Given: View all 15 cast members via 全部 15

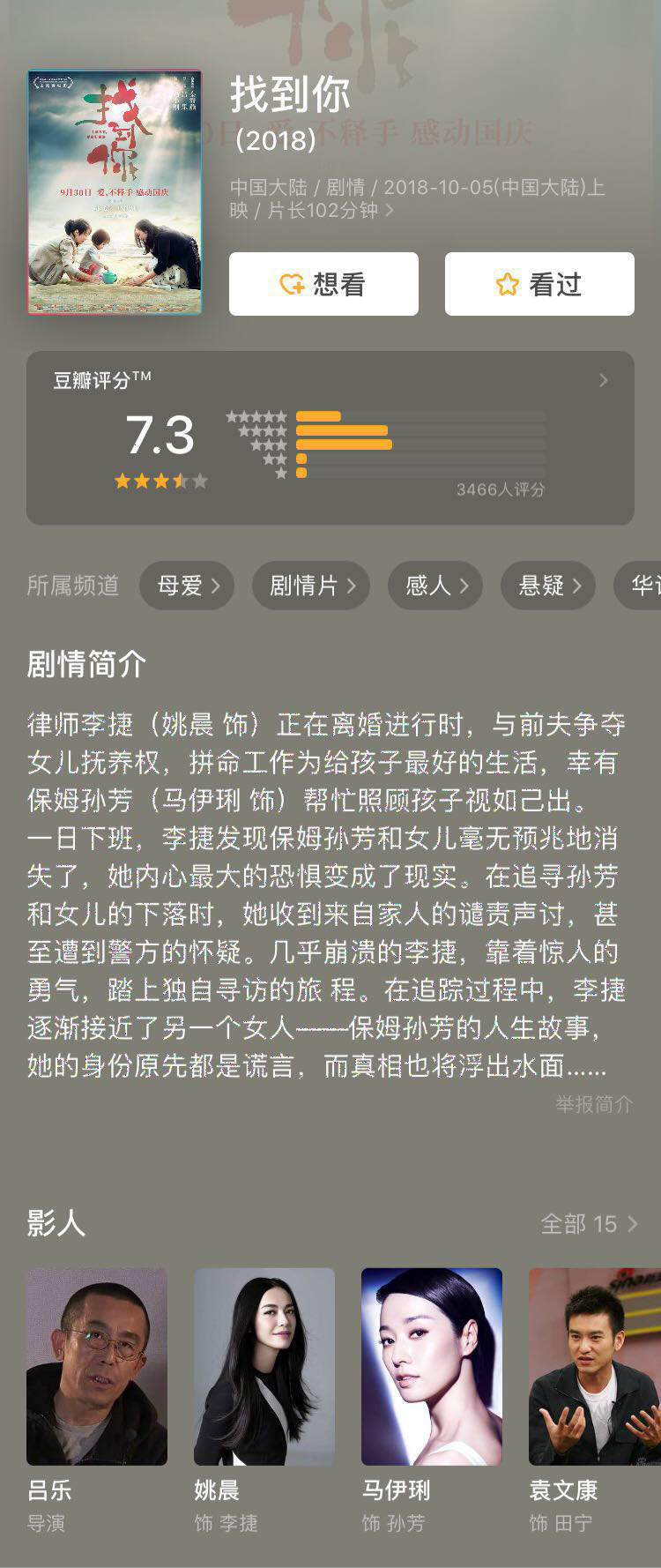Looking at the screenshot, I should coord(588,1224).
